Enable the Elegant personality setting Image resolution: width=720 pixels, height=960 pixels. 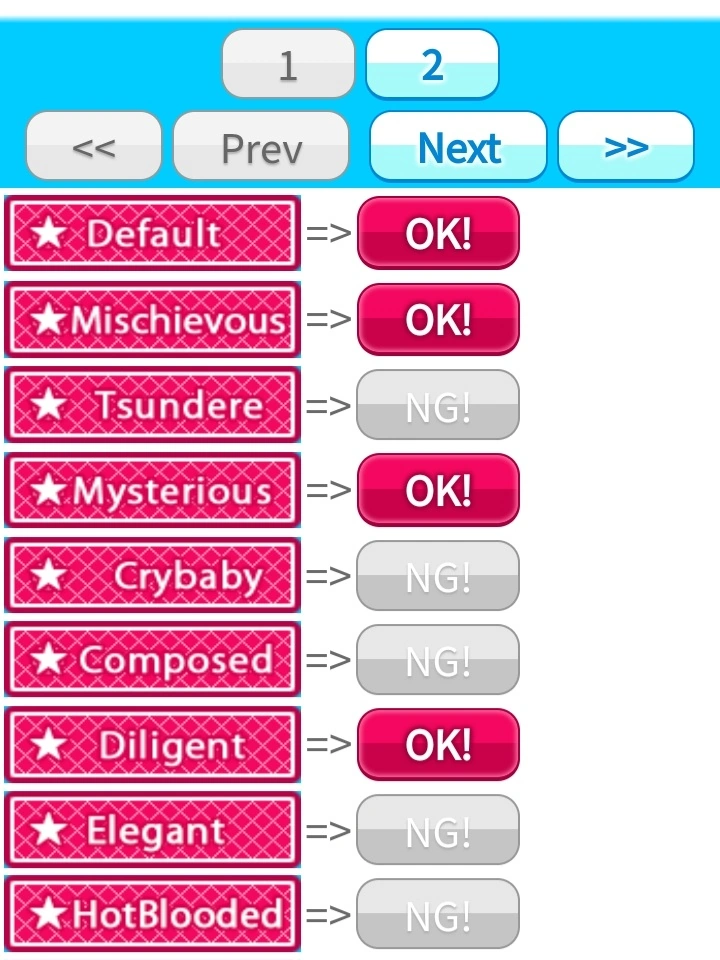pos(438,829)
